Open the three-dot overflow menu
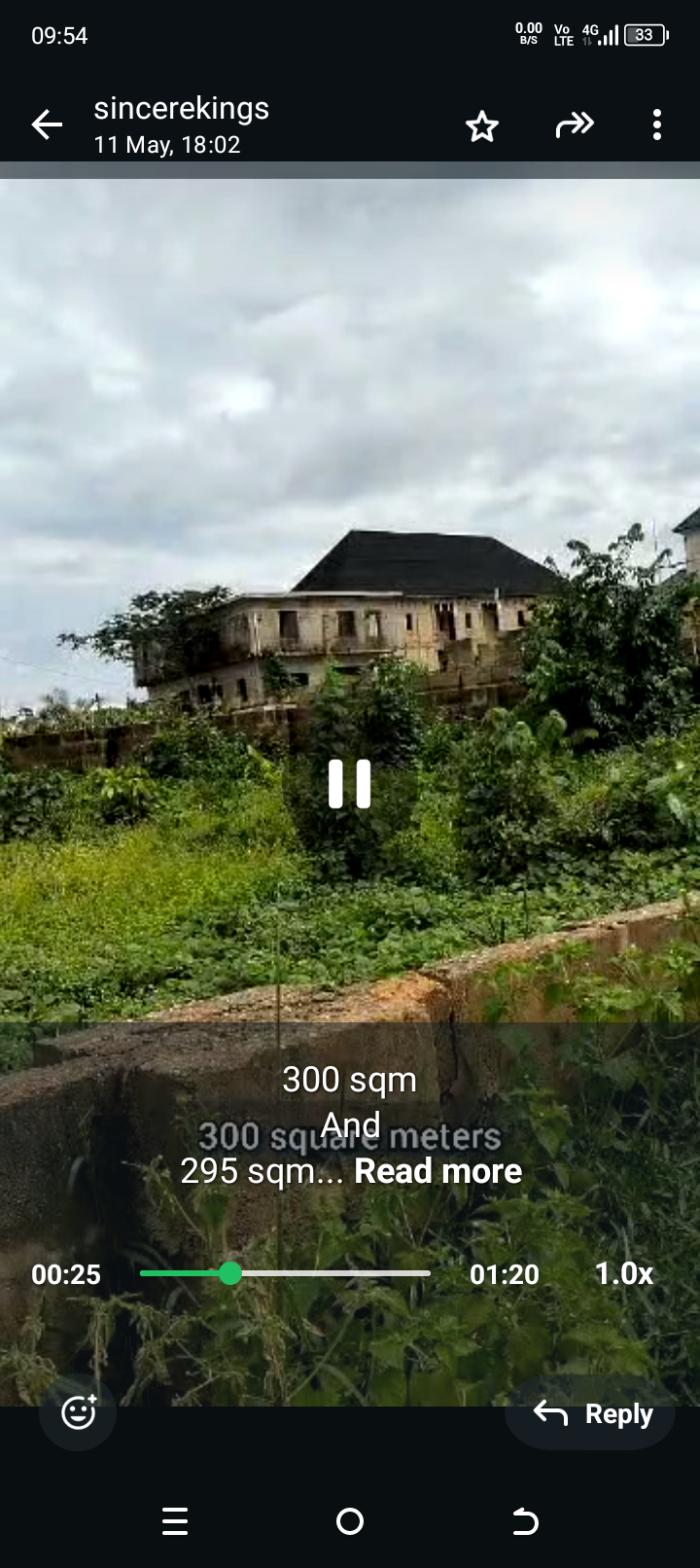 (657, 125)
